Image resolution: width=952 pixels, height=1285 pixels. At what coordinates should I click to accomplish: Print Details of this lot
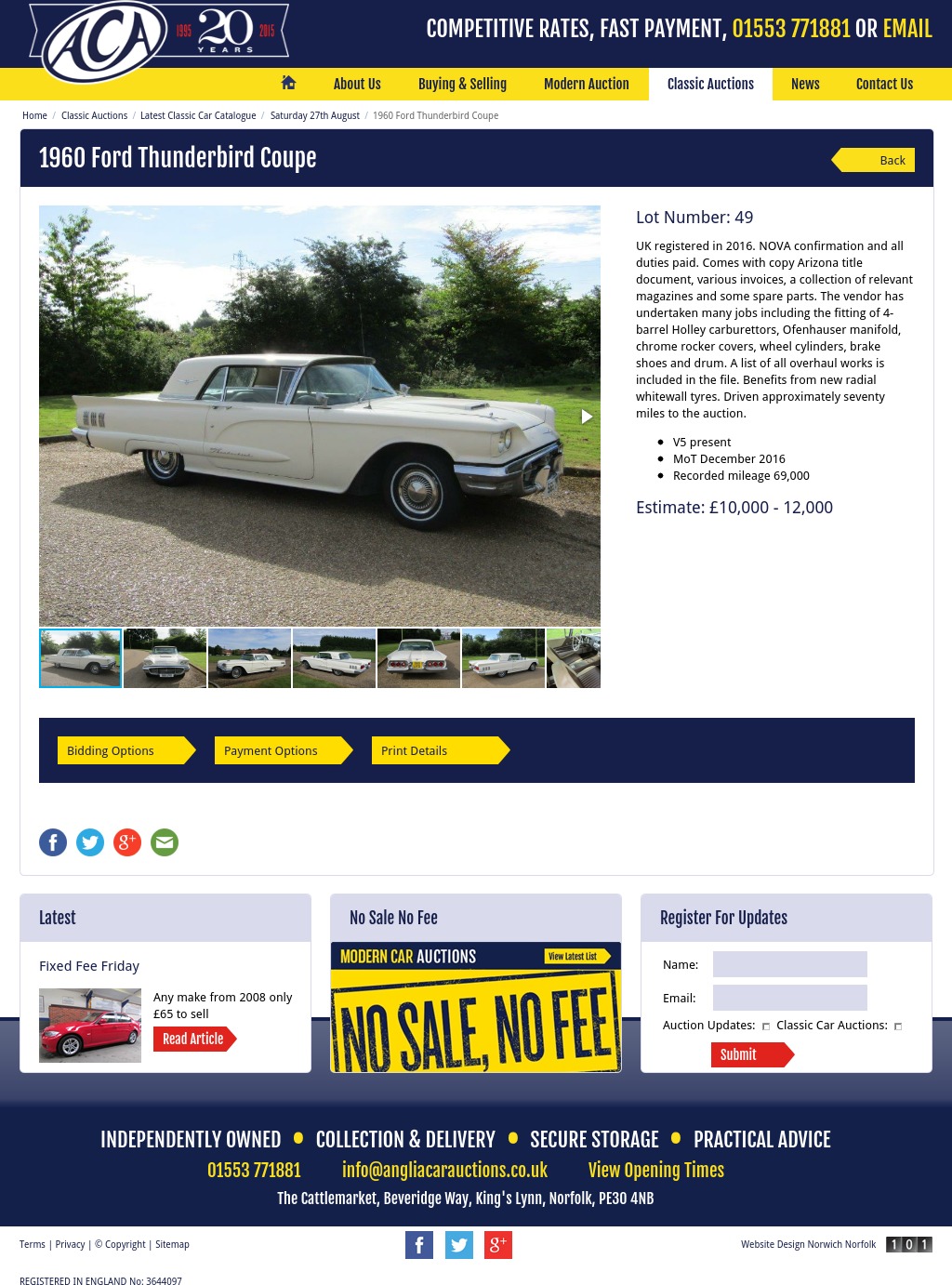[435, 750]
